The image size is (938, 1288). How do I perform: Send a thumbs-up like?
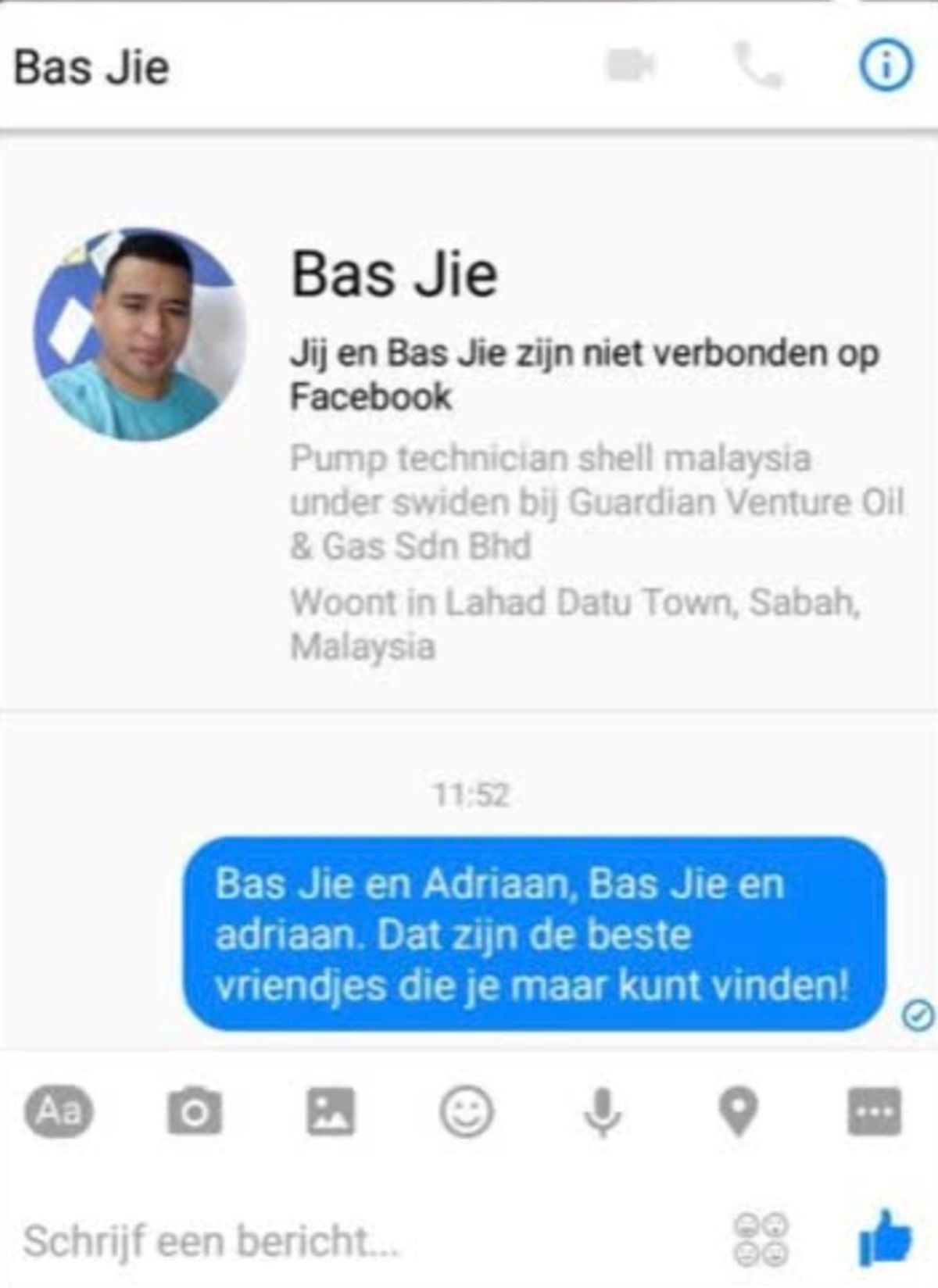point(886,1239)
